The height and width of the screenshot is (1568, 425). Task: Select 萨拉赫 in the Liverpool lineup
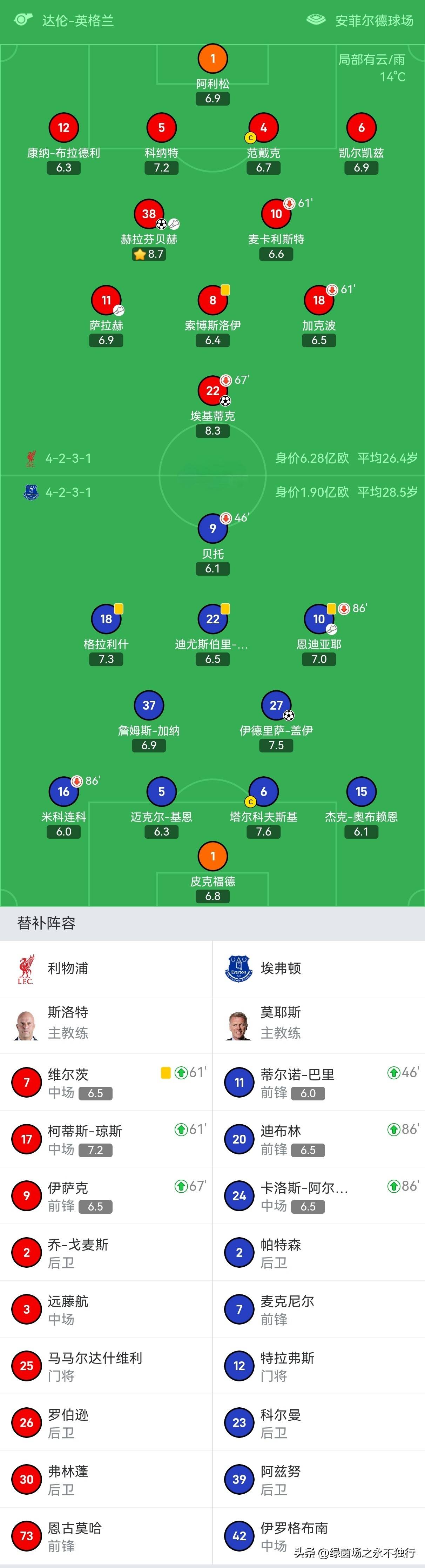106,300
